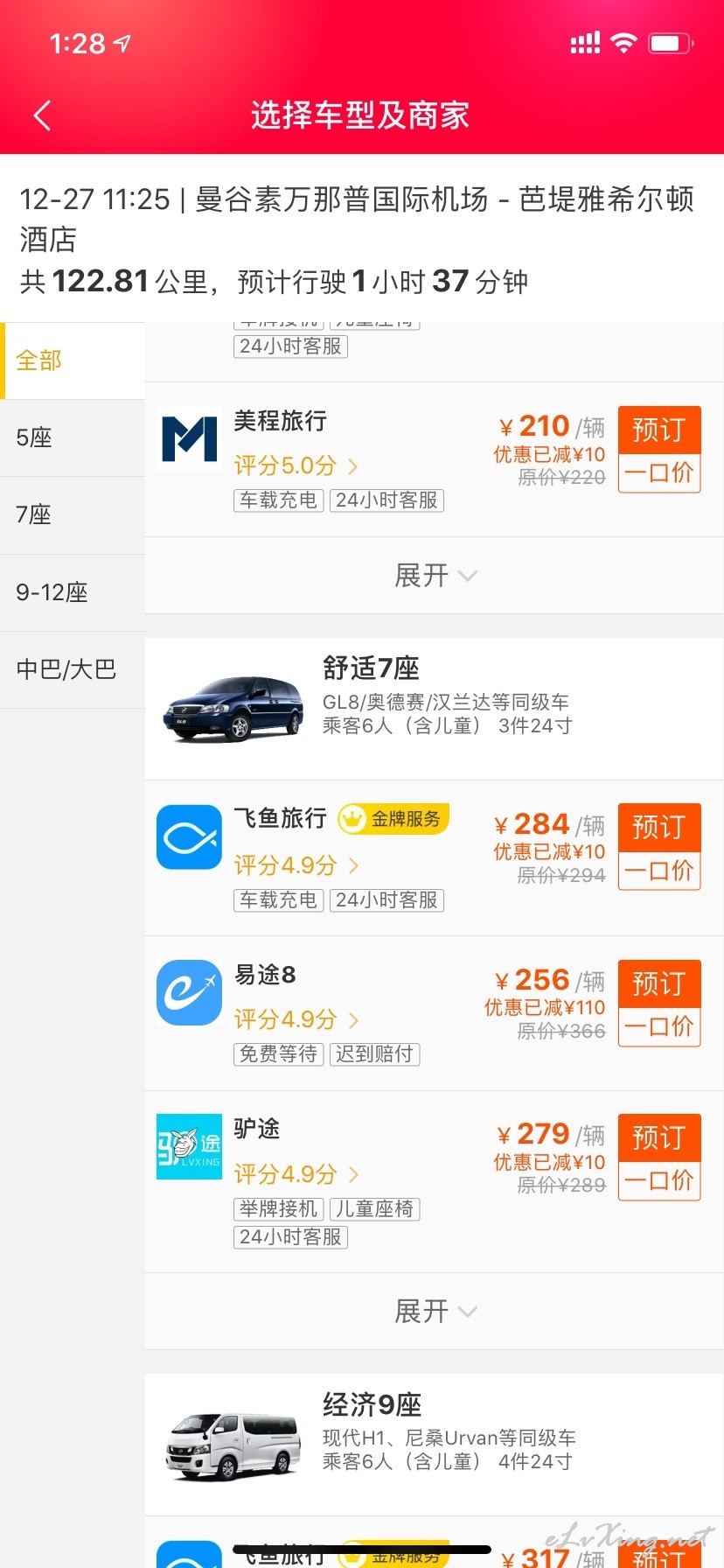Filter vehicles by 7座

tap(73, 515)
